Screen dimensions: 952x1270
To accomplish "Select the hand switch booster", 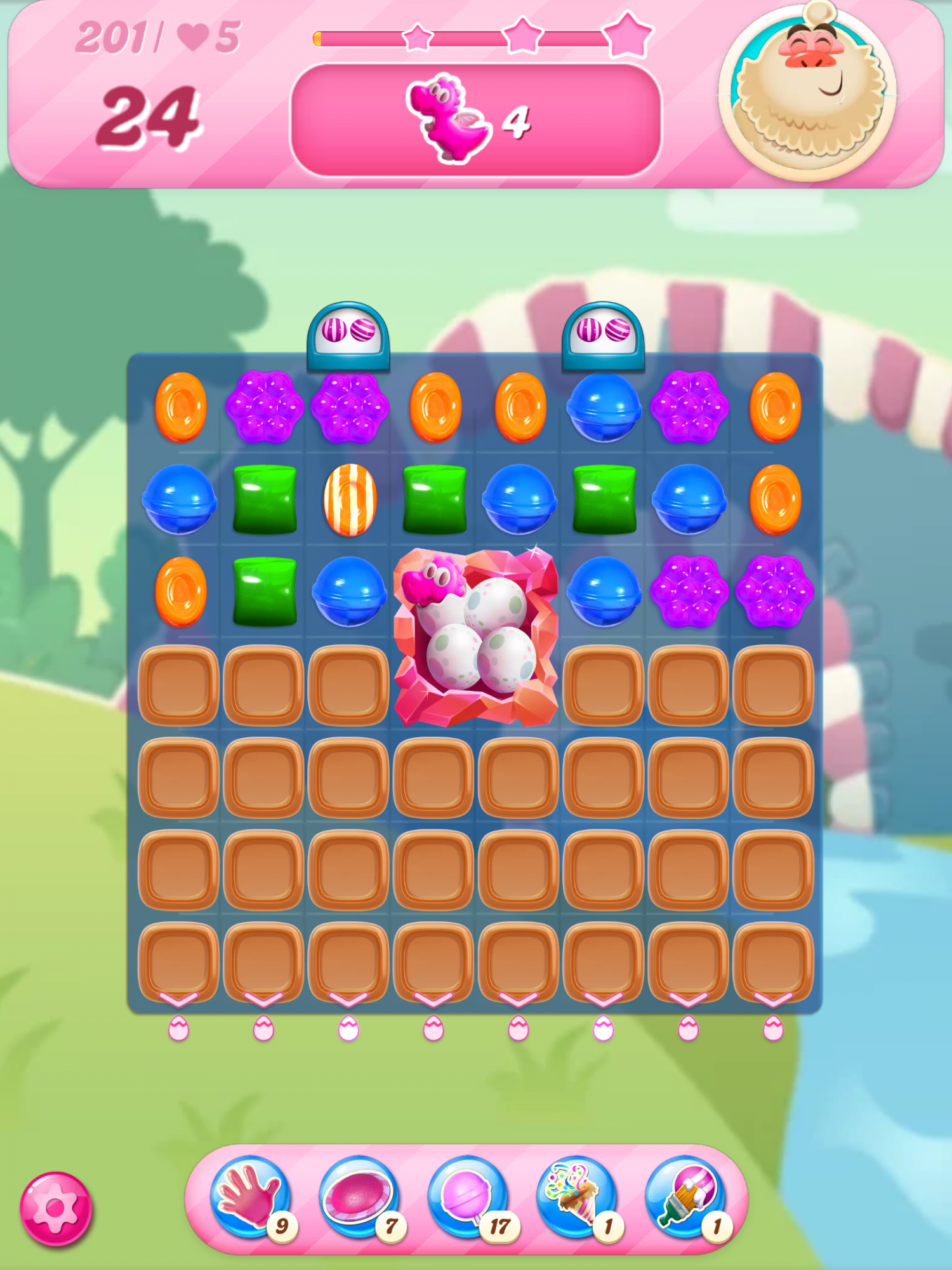I will [x=249, y=1196].
